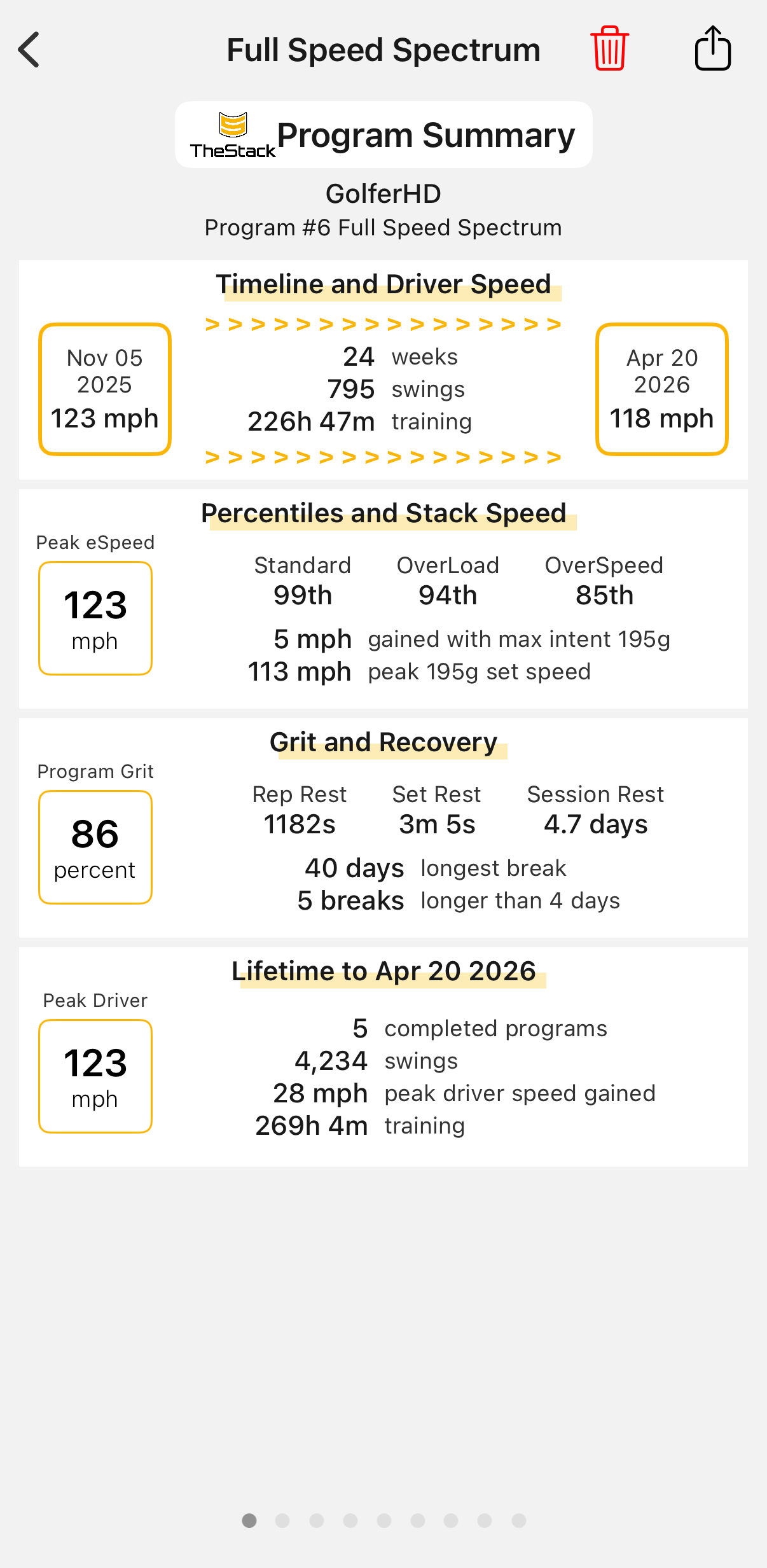
Task: Select the first page indicator dot
Action: click(249, 1521)
